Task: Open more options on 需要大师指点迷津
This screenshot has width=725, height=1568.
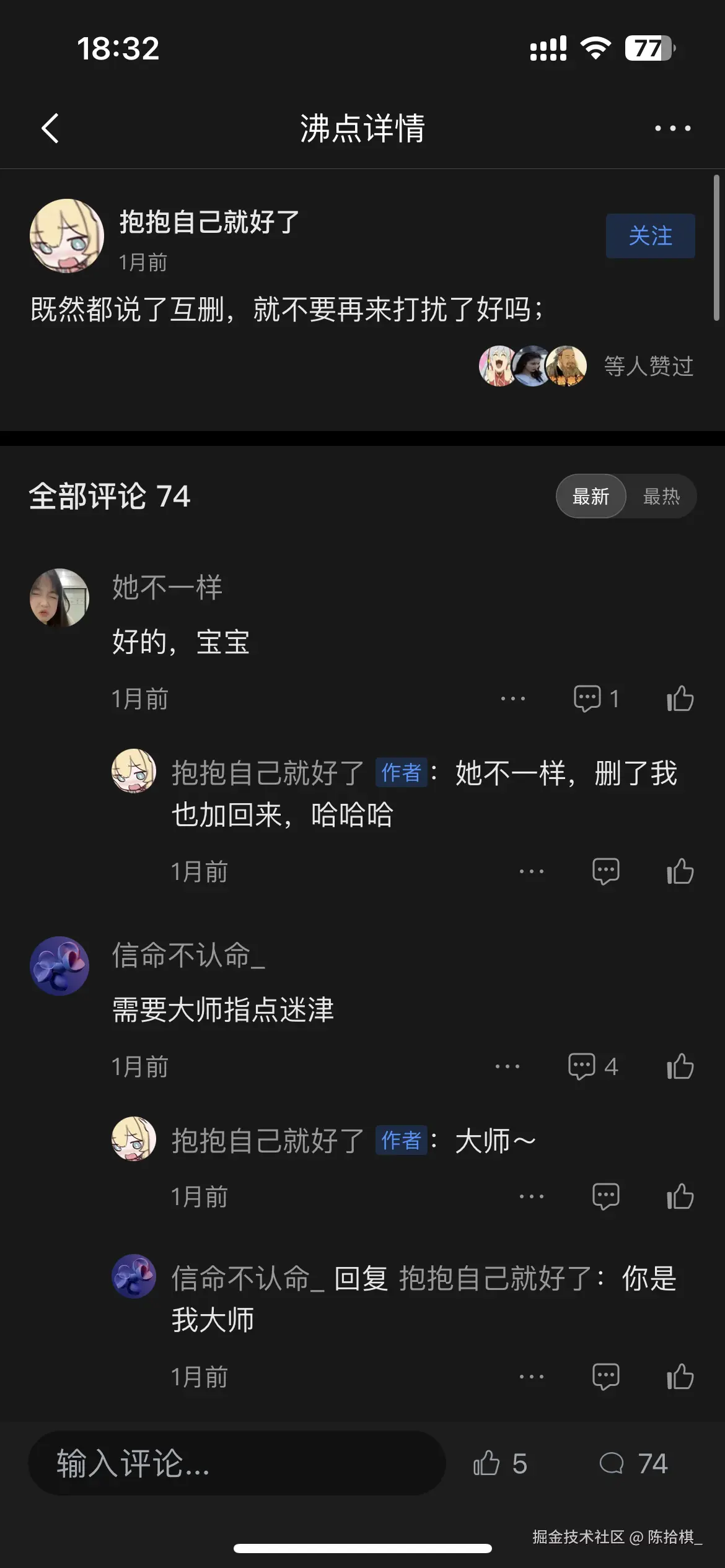Action: [507, 1066]
